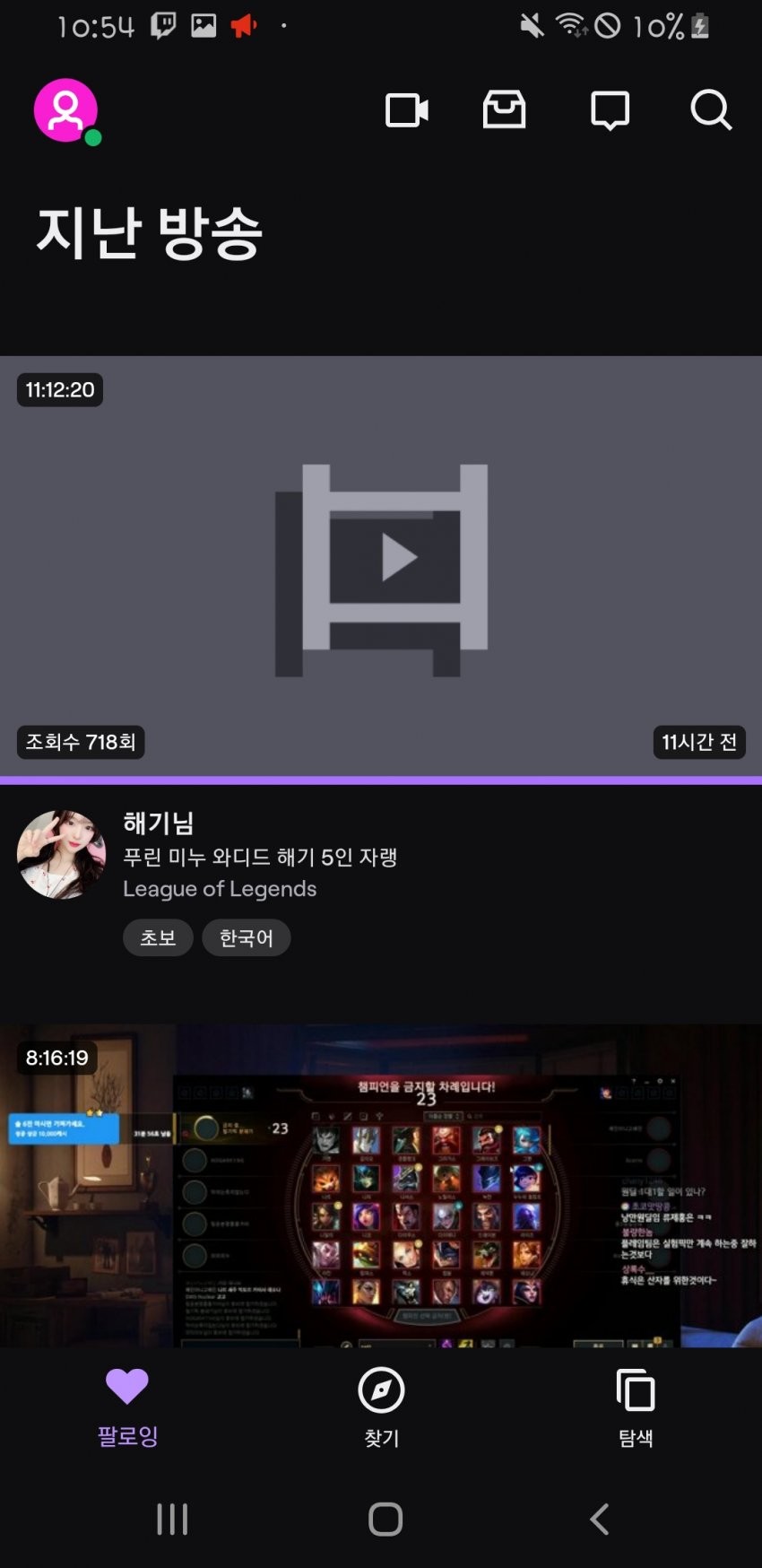The width and height of the screenshot is (762, 1568).
Task: Go to the system home screen
Action: pyautogui.click(x=385, y=1519)
